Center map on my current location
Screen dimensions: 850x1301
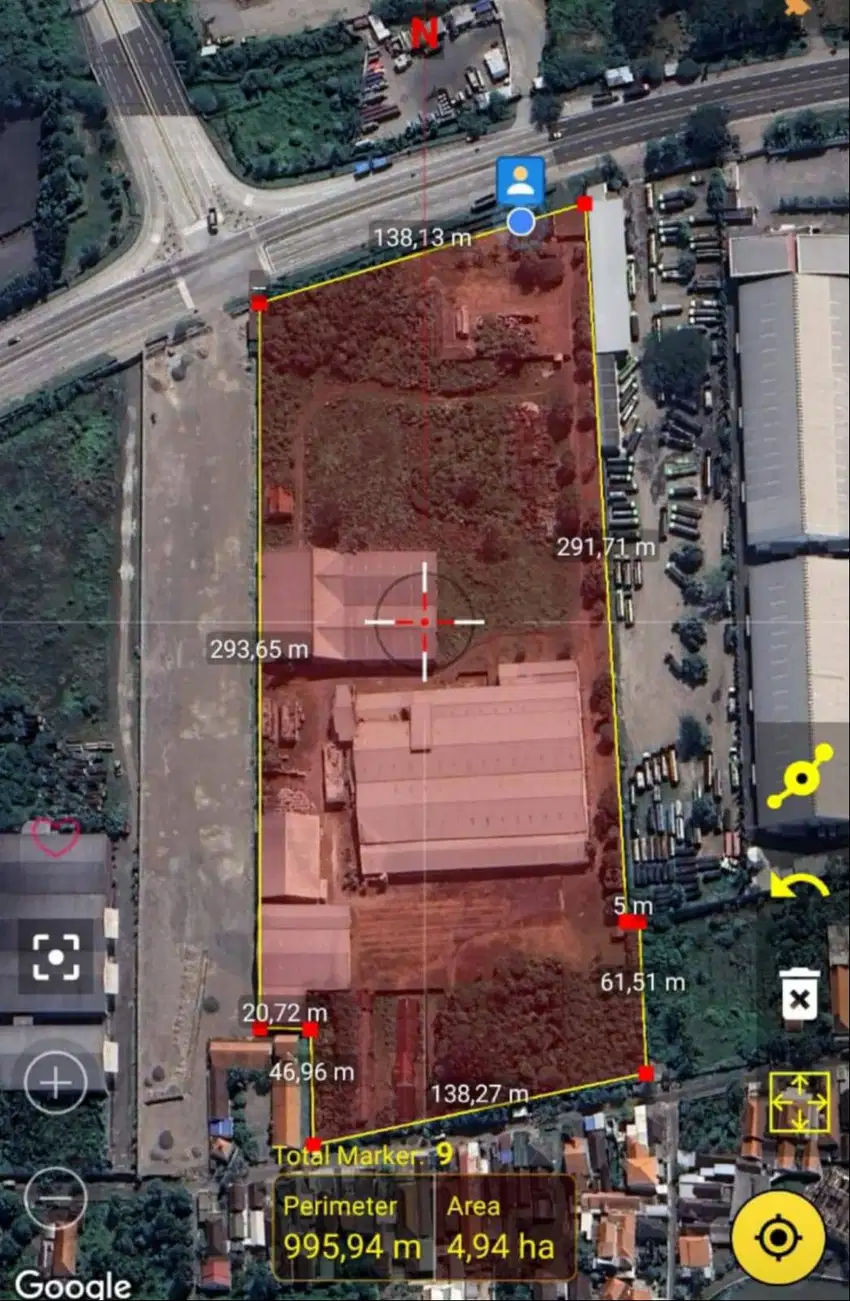(x=779, y=1238)
